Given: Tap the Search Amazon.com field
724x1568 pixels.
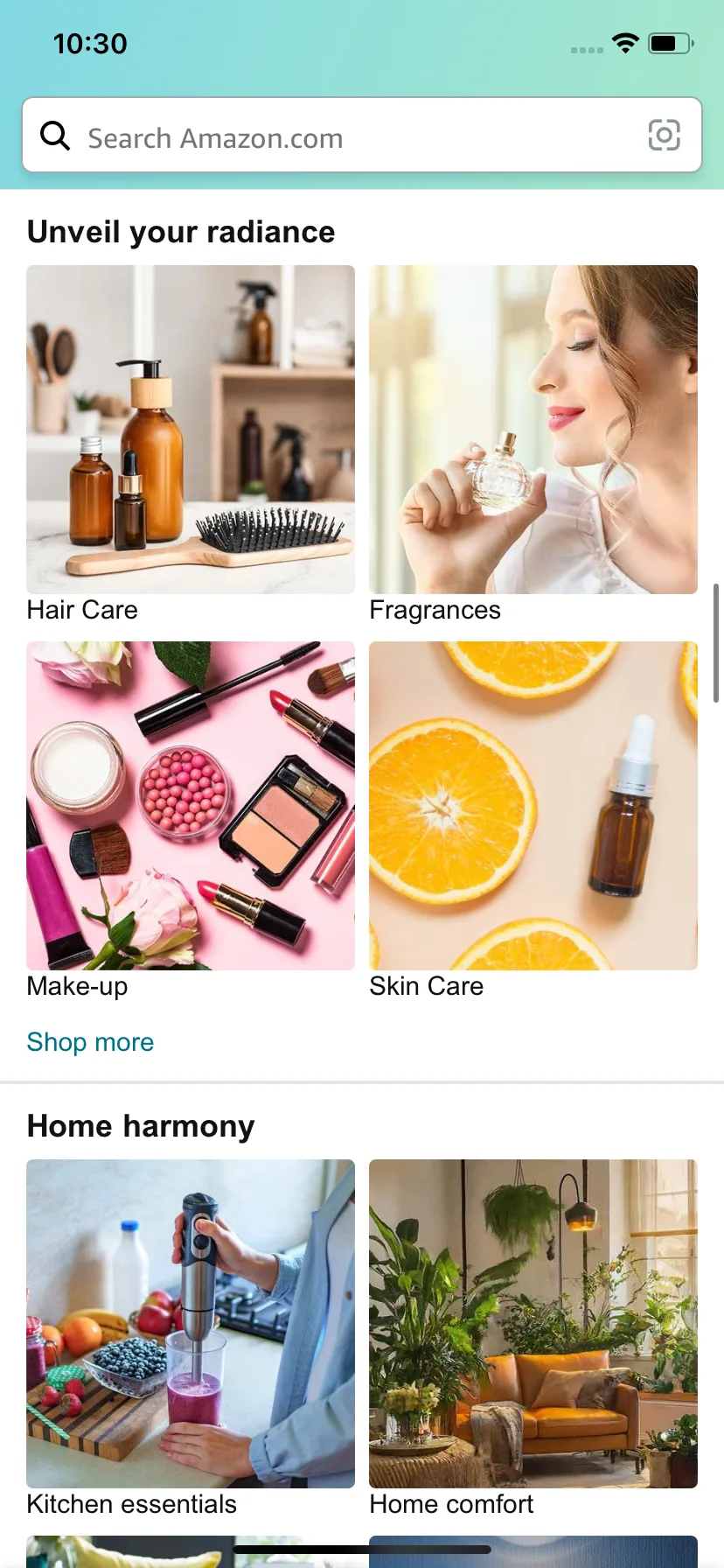Looking at the screenshot, I should click(350, 137).
